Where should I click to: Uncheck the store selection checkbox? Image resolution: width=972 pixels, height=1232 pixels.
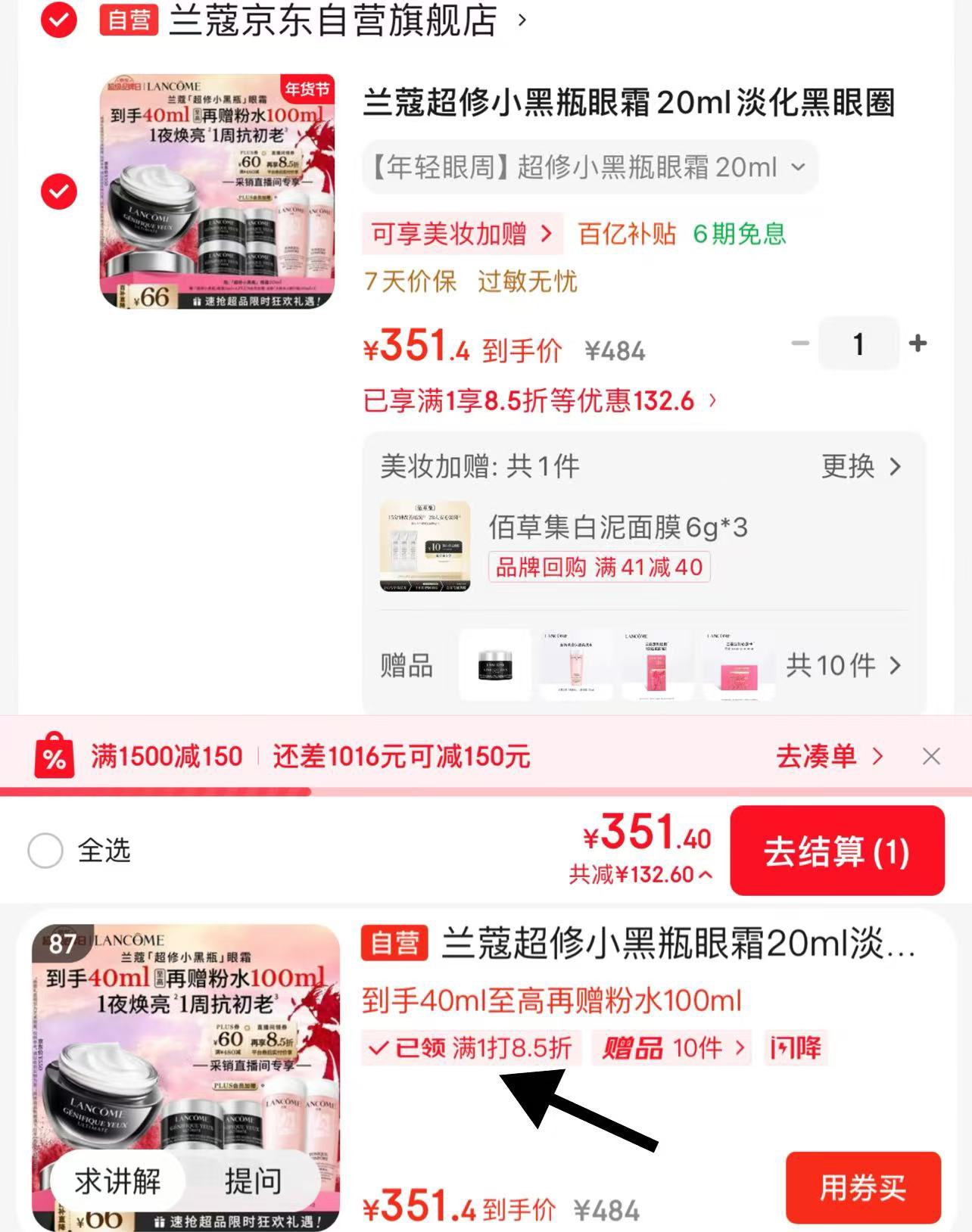coord(59,21)
